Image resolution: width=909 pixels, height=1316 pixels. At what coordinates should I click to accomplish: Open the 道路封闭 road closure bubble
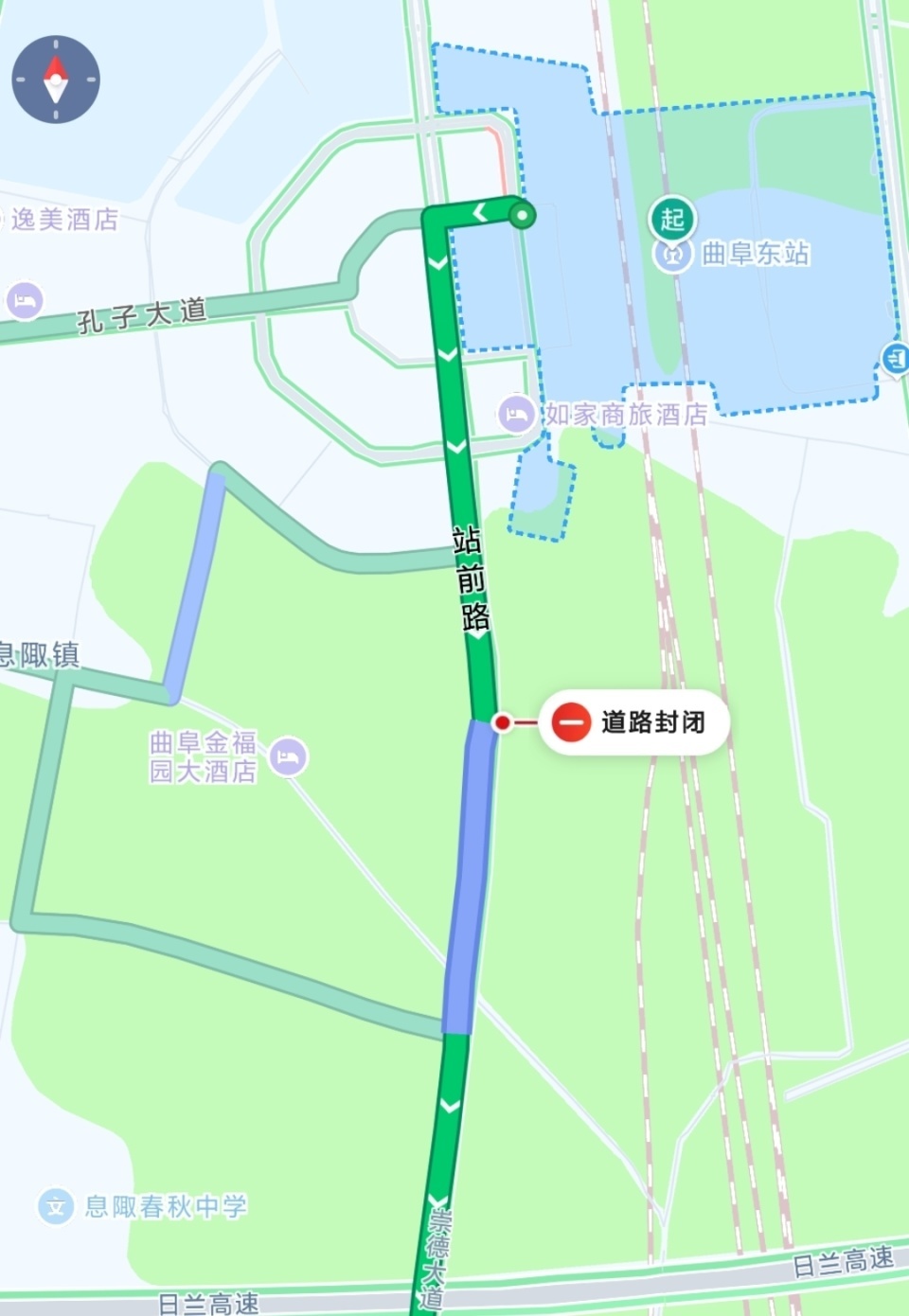coord(634,723)
